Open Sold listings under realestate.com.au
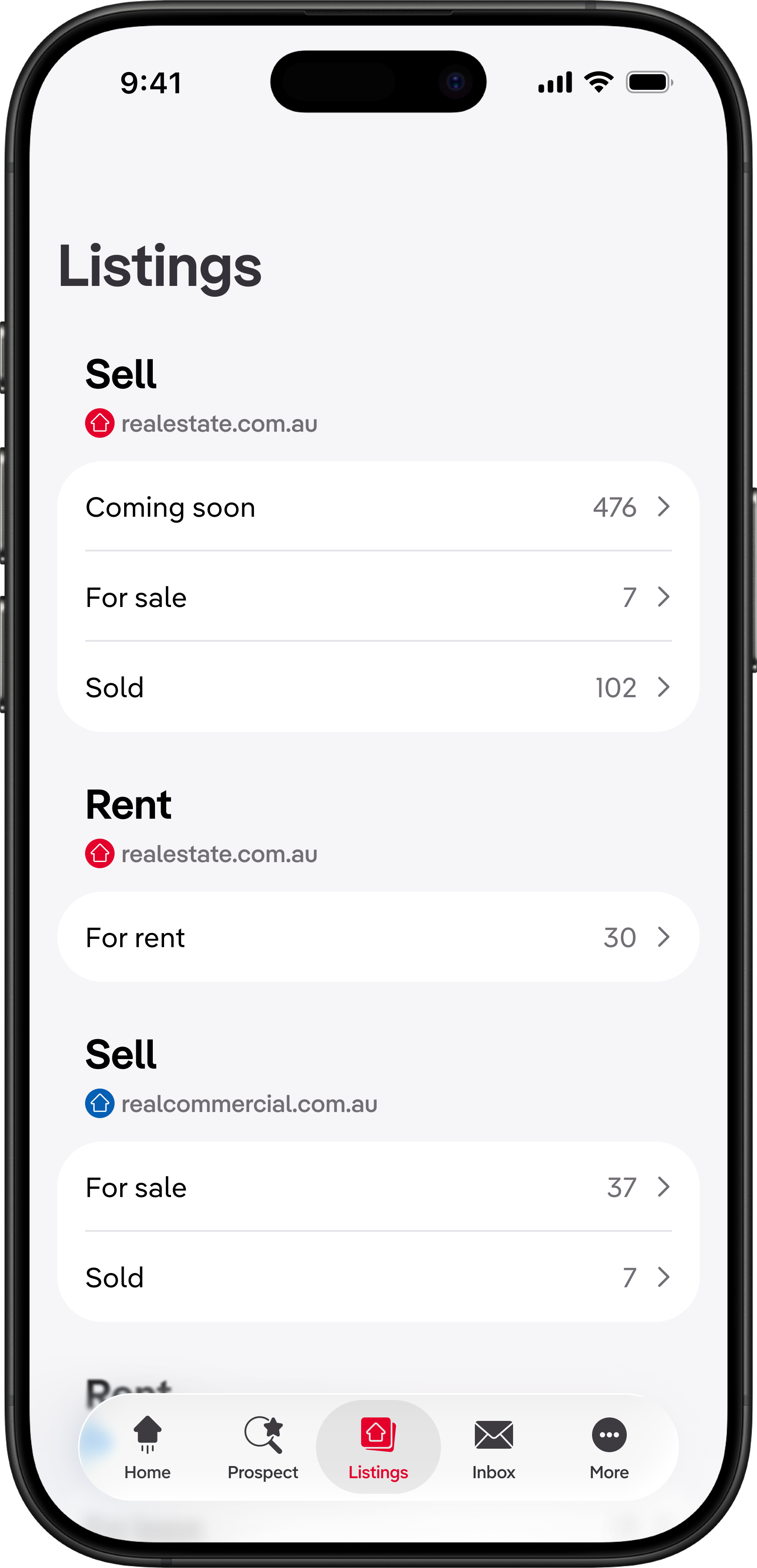The height and width of the screenshot is (1568, 757). tap(378, 687)
